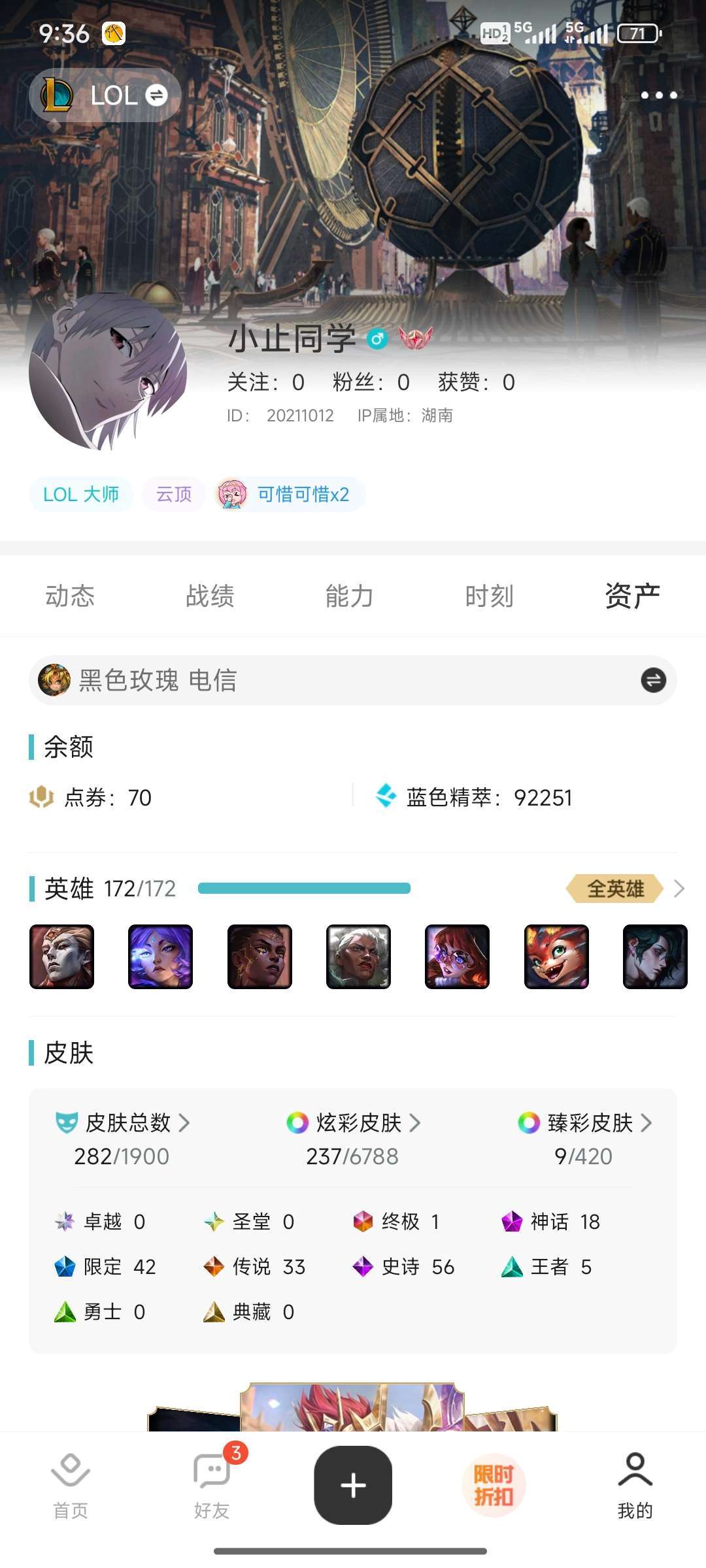Tap the 云顶 tag chip
Image resolution: width=706 pixels, height=1568 pixels.
(174, 495)
